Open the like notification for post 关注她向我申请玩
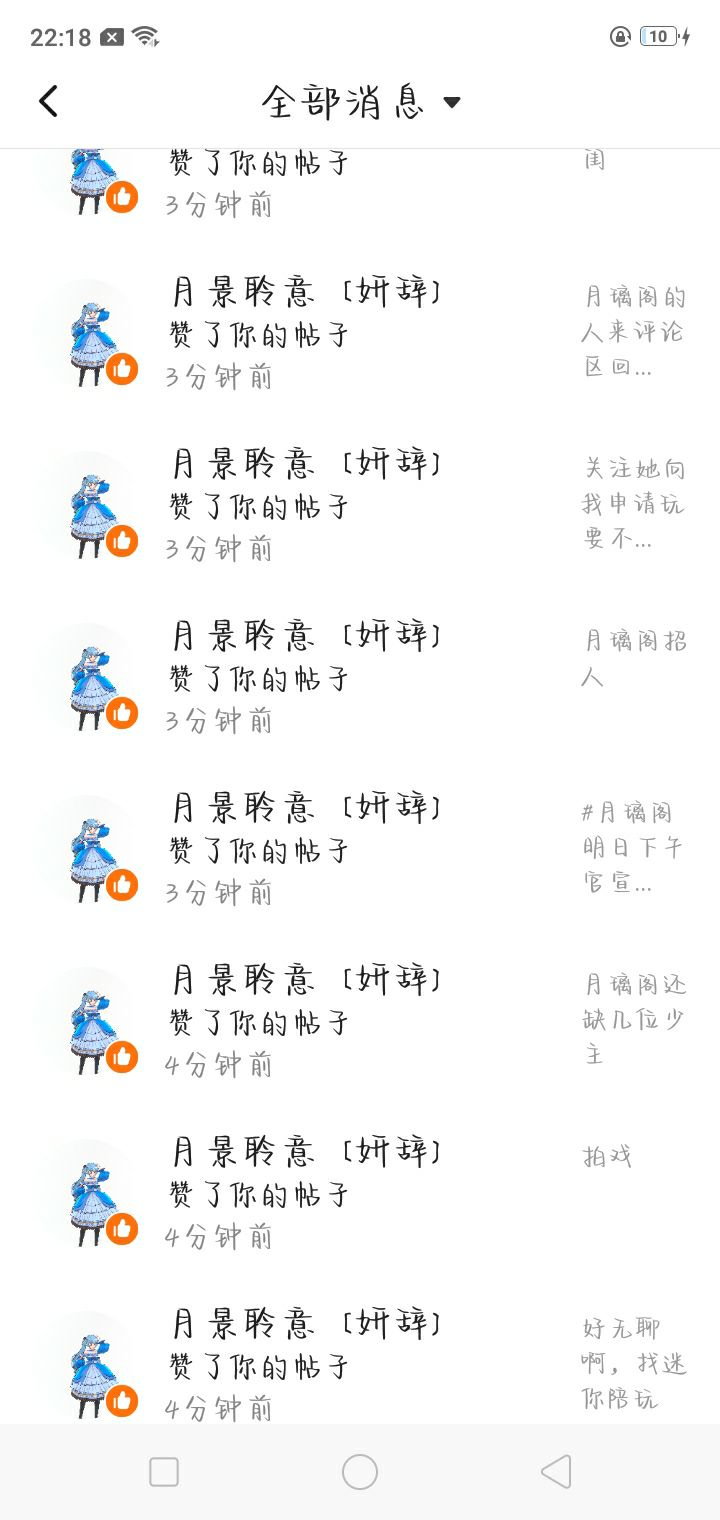Screen dimensions: 720x1520 coord(360,506)
